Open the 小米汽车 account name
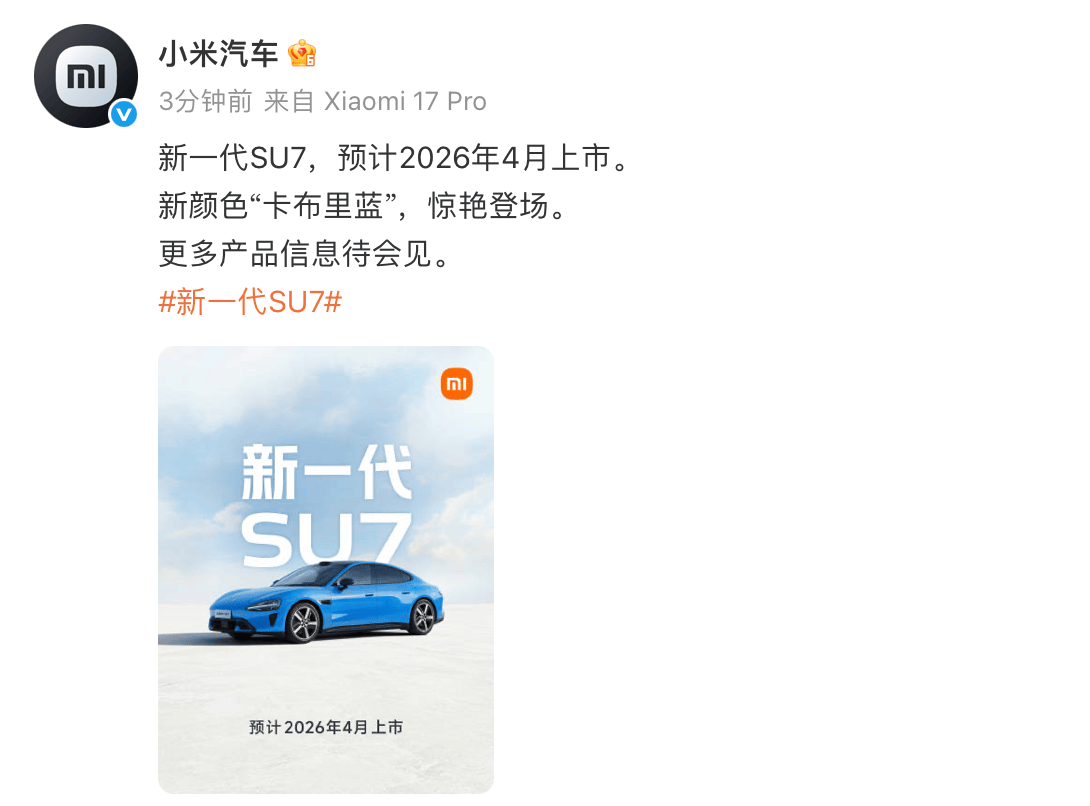Screen dimensions: 1090x806 218,54
